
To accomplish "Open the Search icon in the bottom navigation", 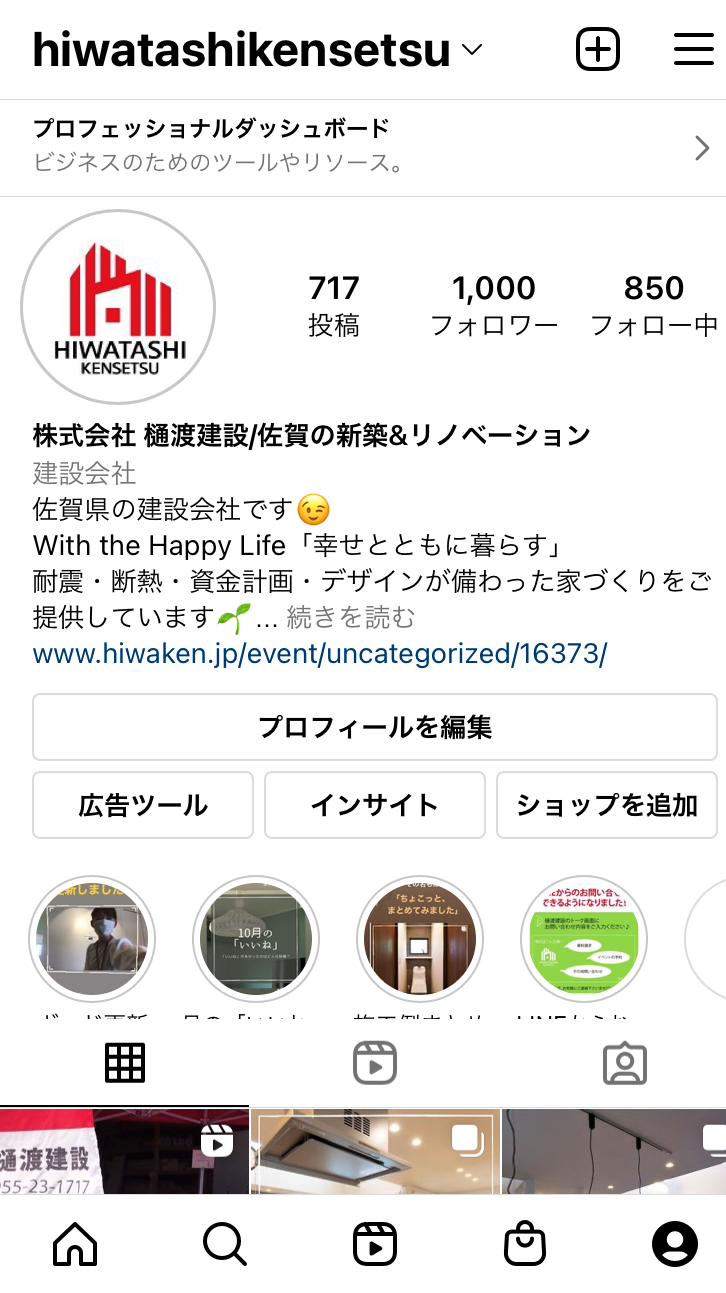I will [x=225, y=1244].
